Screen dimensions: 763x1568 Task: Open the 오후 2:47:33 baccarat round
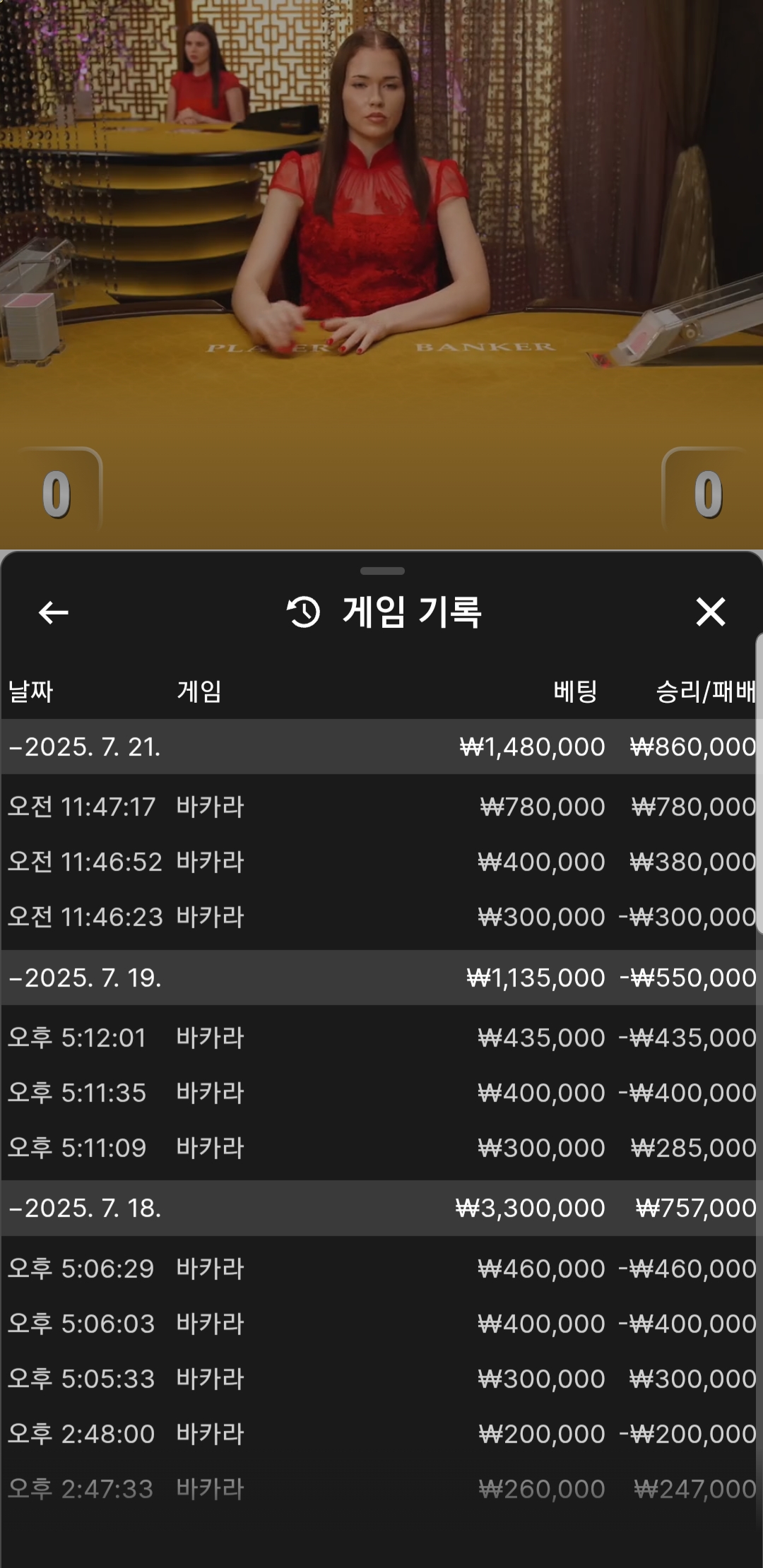[x=379, y=1489]
